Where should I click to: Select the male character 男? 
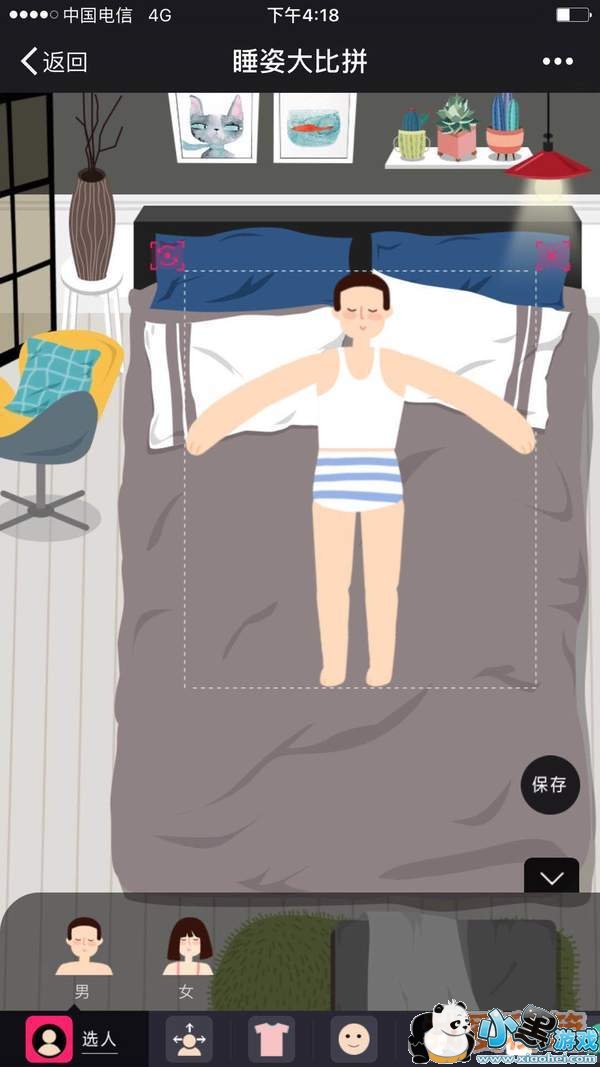(x=84, y=957)
